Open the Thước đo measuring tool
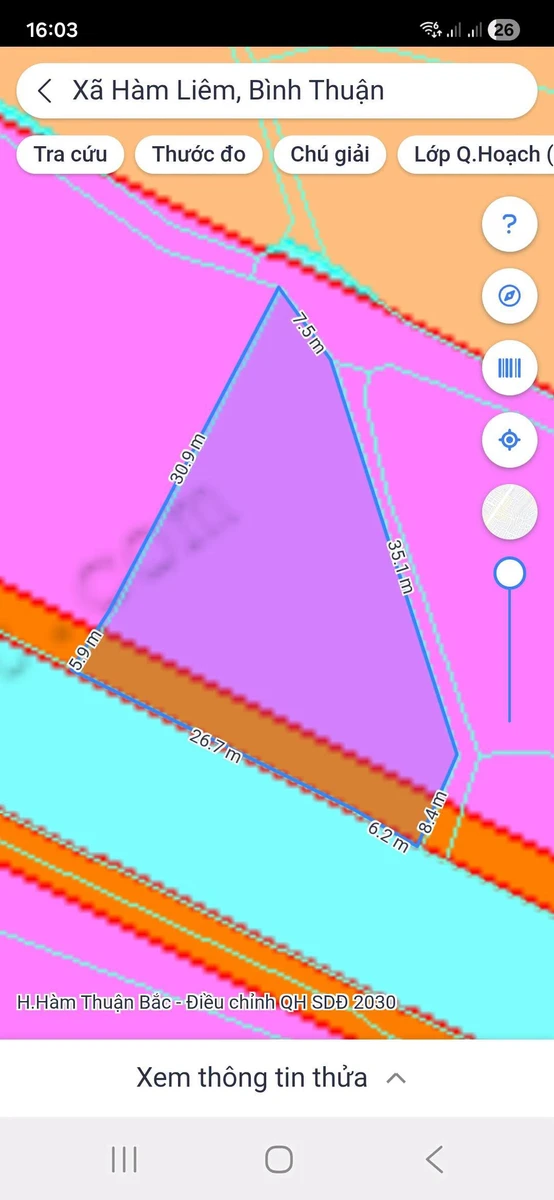The image size is (554, 1200). point(199,154)
